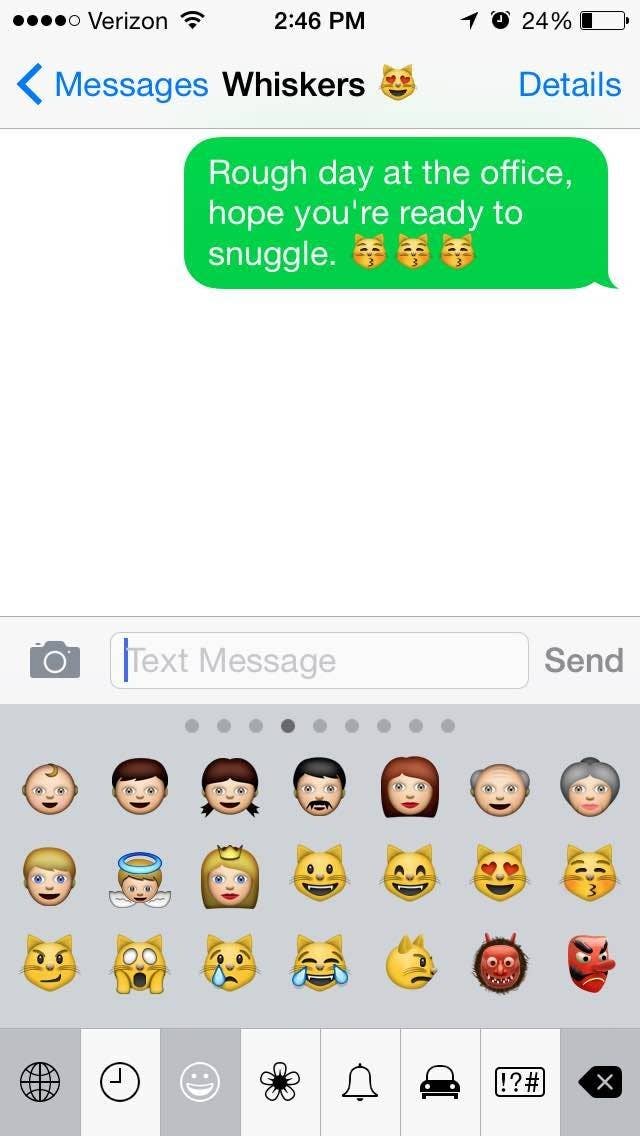The height and width of the screenshot is (1136, 640).
Task: Switch to the flower nature emoji tab
Action: click(x=280, y=1082)
